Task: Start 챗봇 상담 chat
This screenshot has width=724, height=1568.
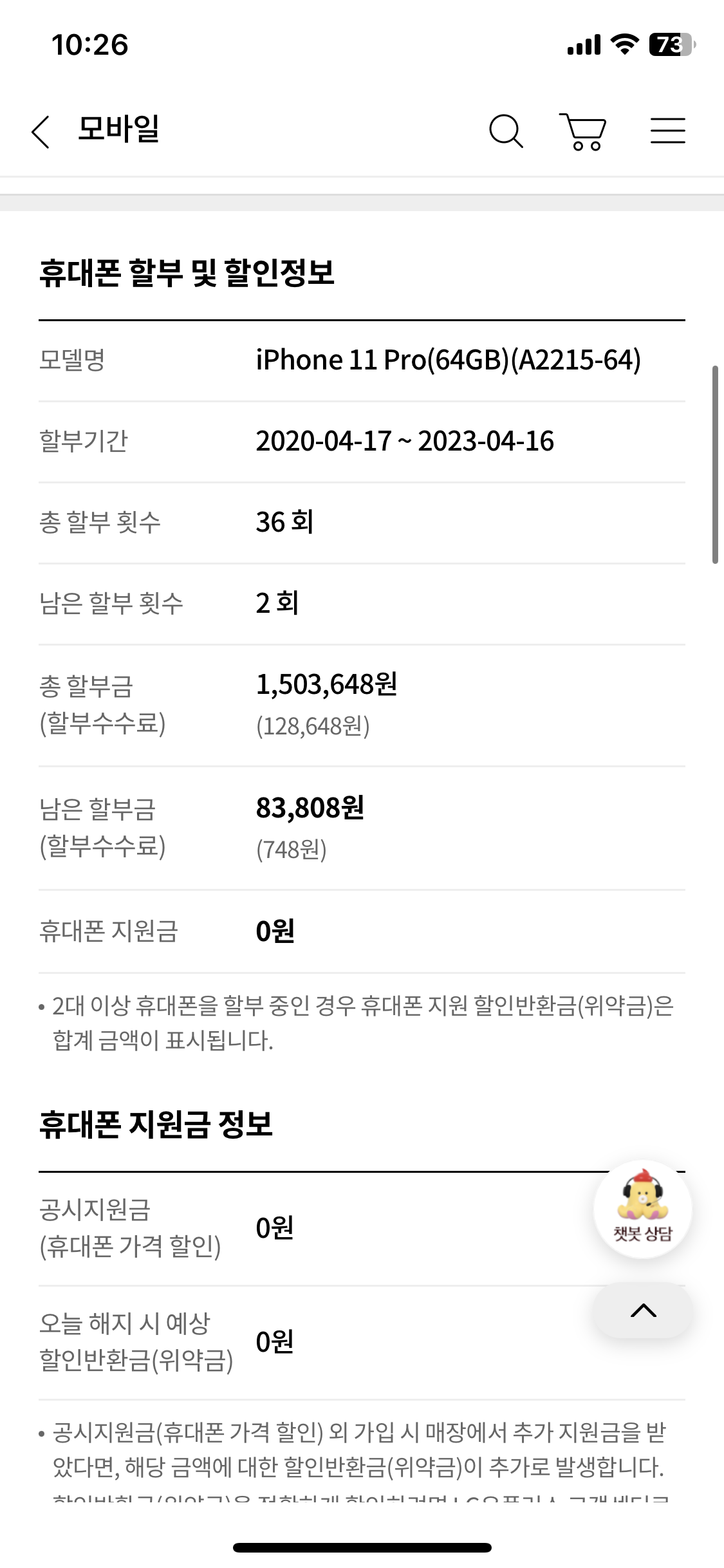Action: point(642,1209)
